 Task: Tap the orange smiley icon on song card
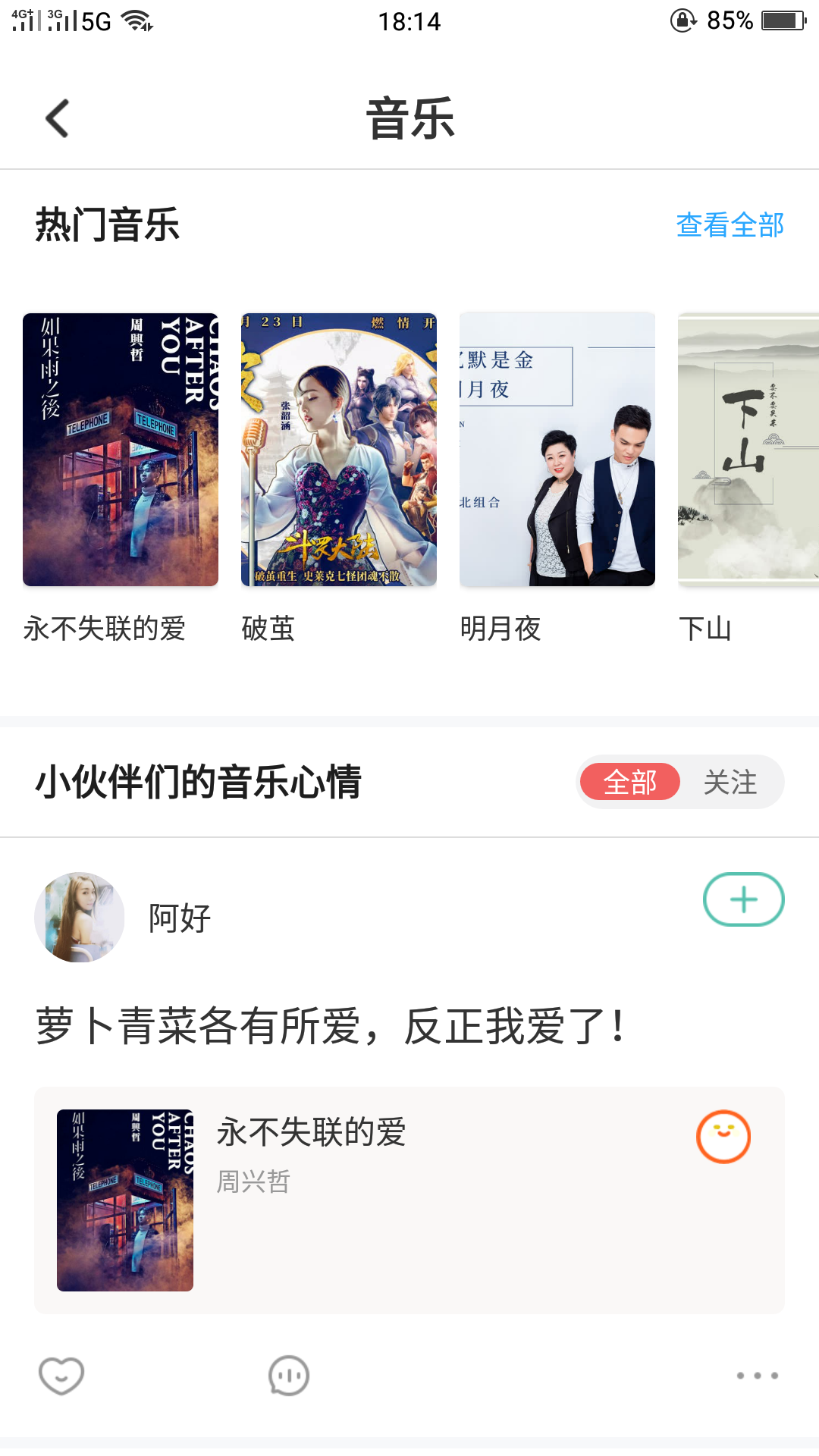point(723,1137)
